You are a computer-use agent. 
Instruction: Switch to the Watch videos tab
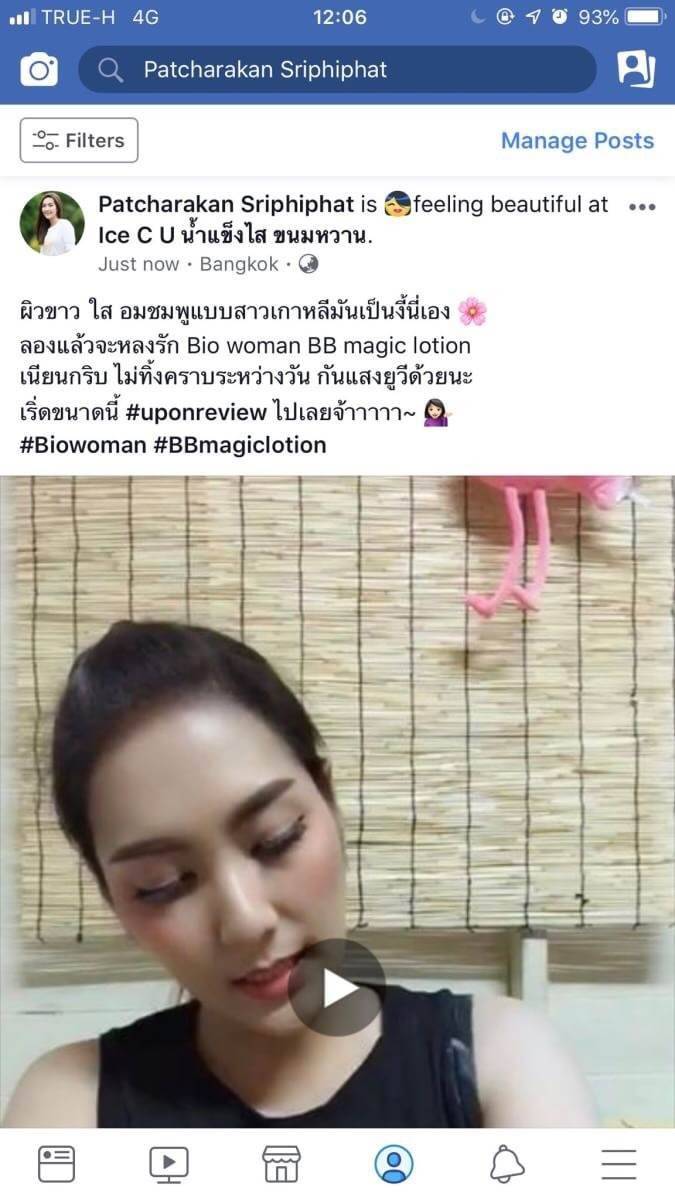pos(169,1164)
